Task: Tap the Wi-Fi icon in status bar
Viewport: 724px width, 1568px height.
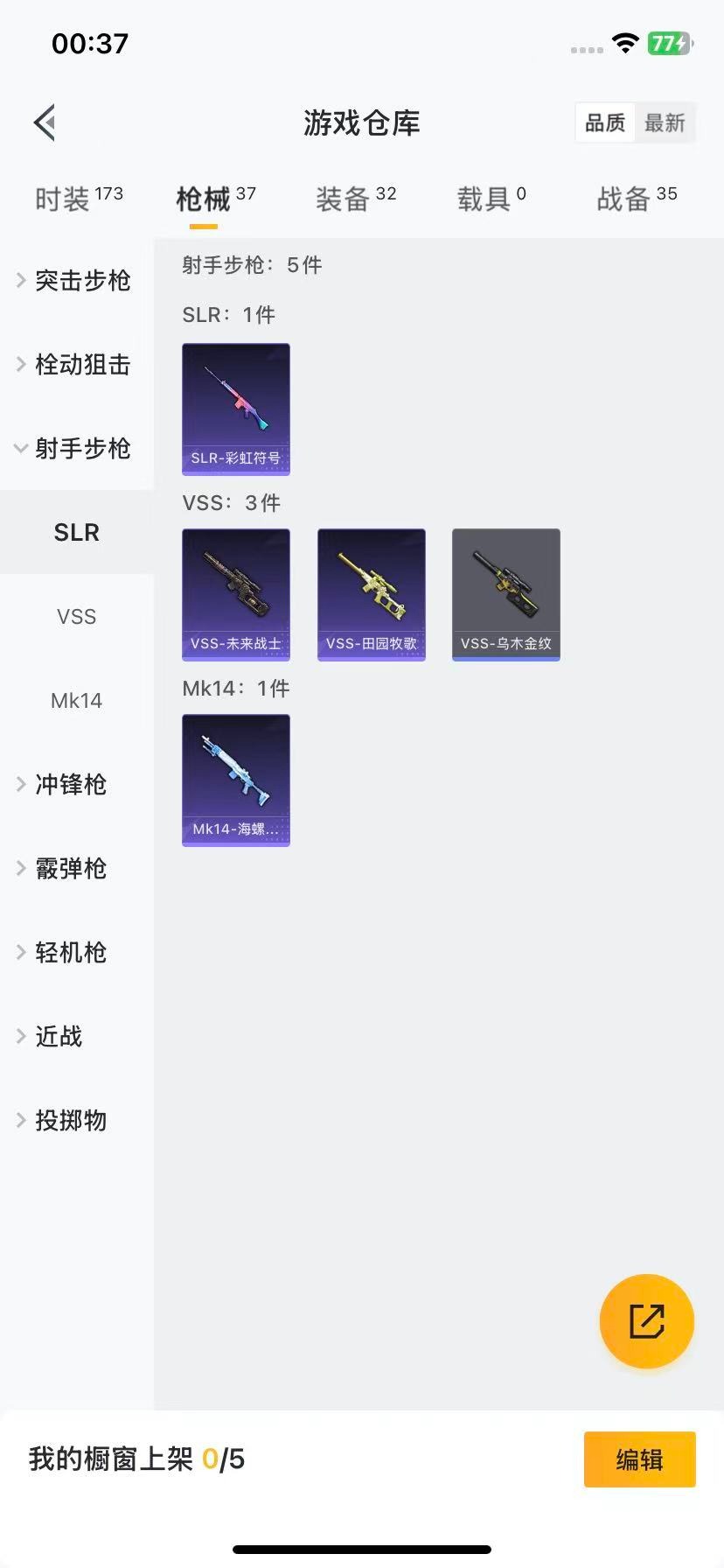Action: click(625, 43)
